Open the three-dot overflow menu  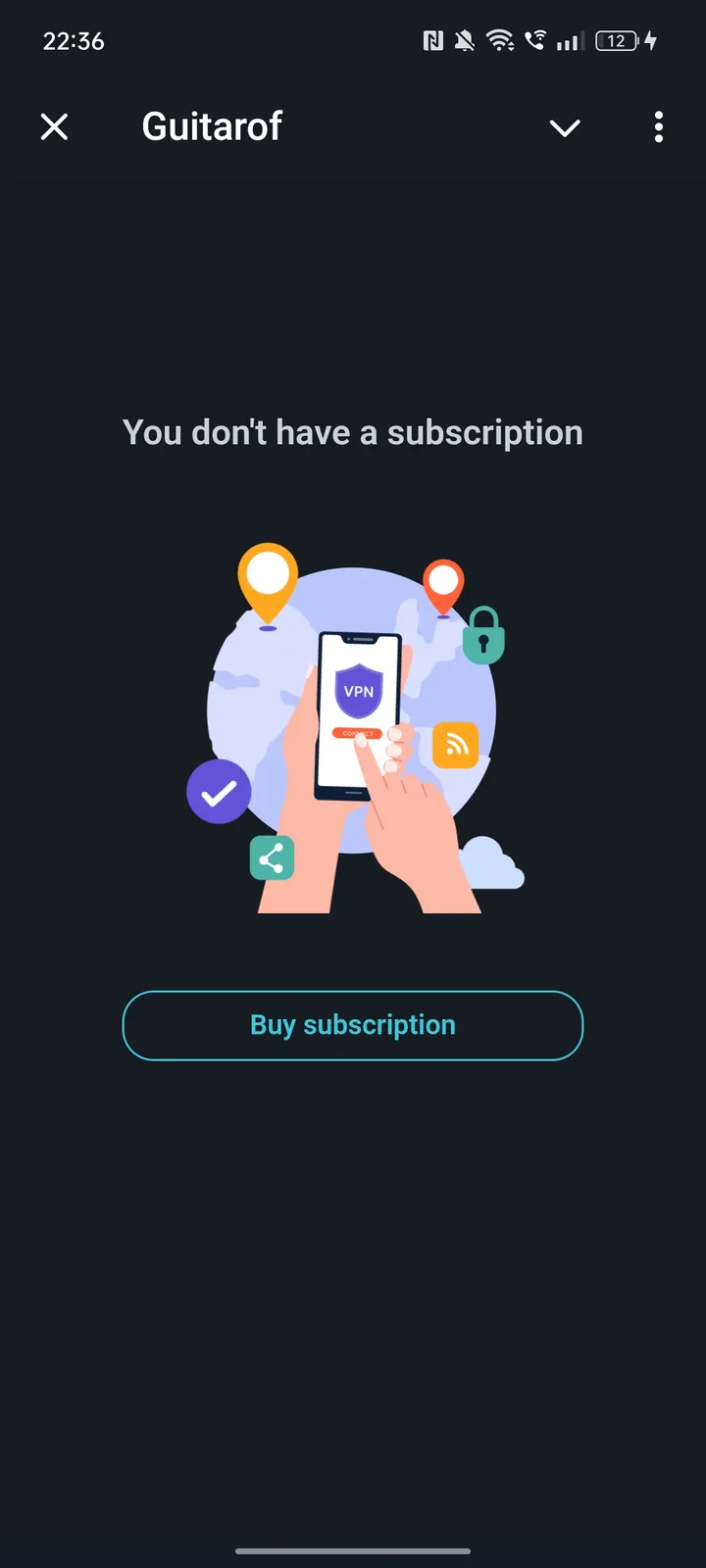[x=658, y=127]
